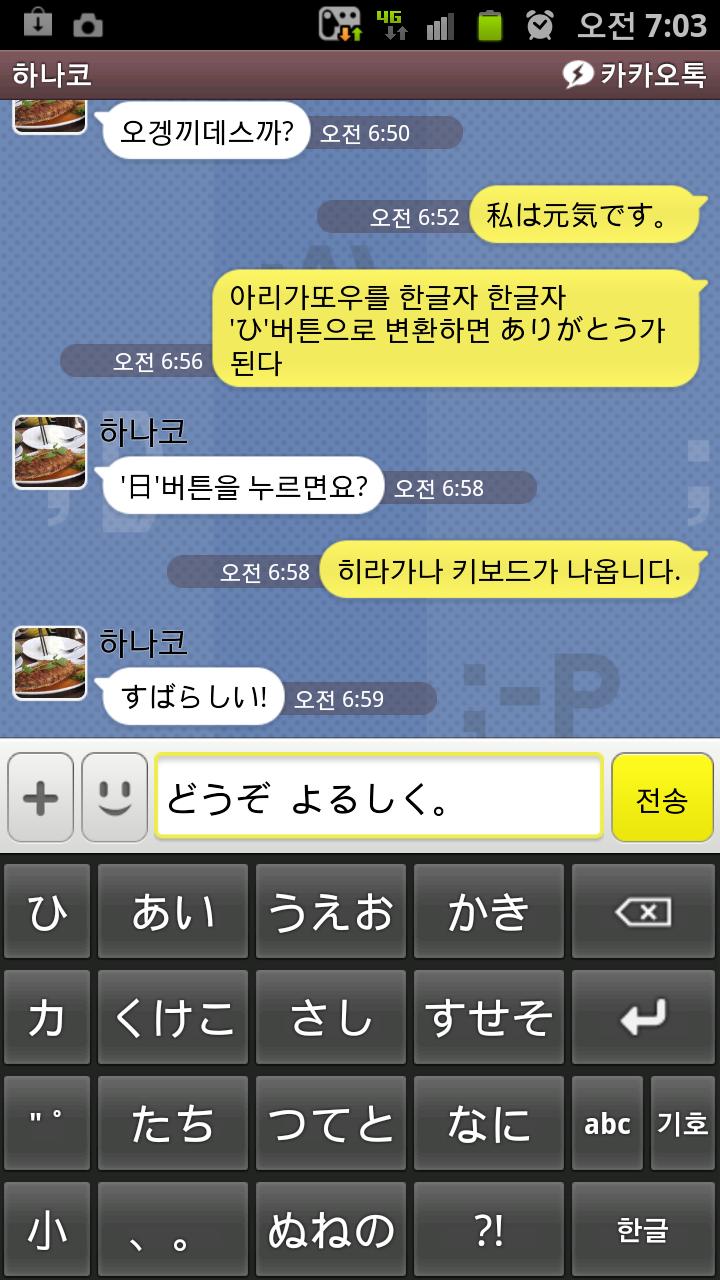Switch the keyboard to 한글 mode
Image resolution: width=720 pixels, height=1280 pixels.
click(x=642, y=1230)
